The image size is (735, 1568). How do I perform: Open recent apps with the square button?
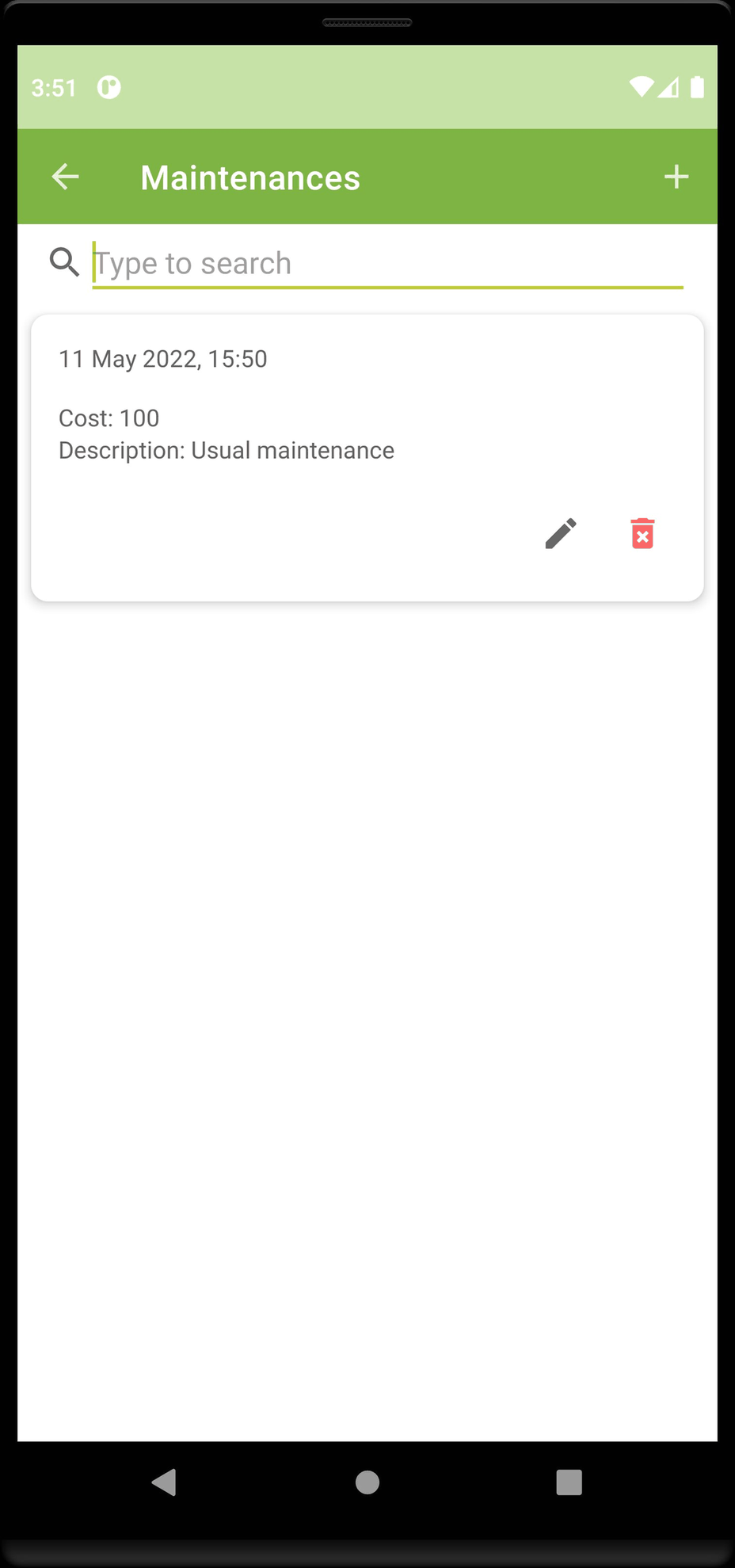(x=568, y=1483)
